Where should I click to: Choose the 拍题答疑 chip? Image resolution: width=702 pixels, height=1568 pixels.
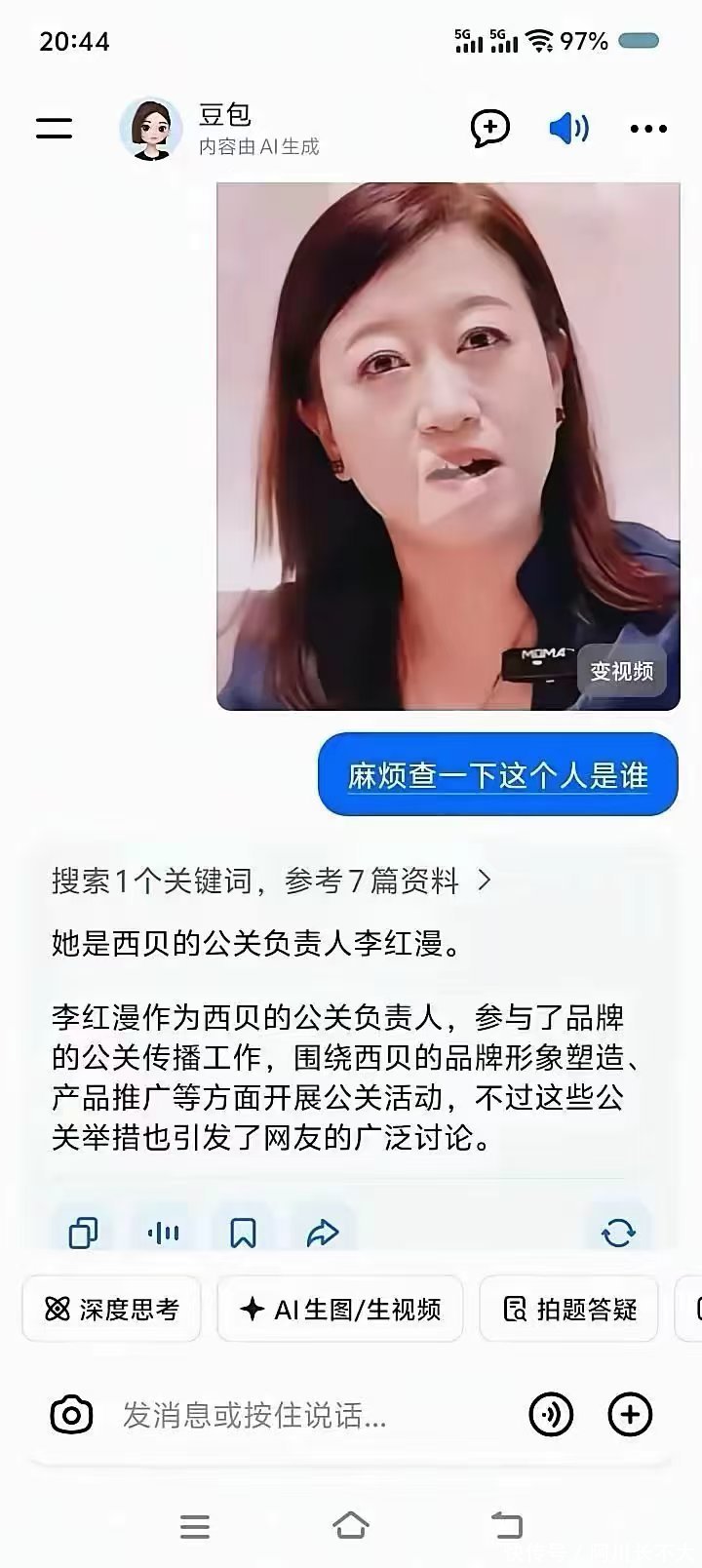[x=569, y=1310]
